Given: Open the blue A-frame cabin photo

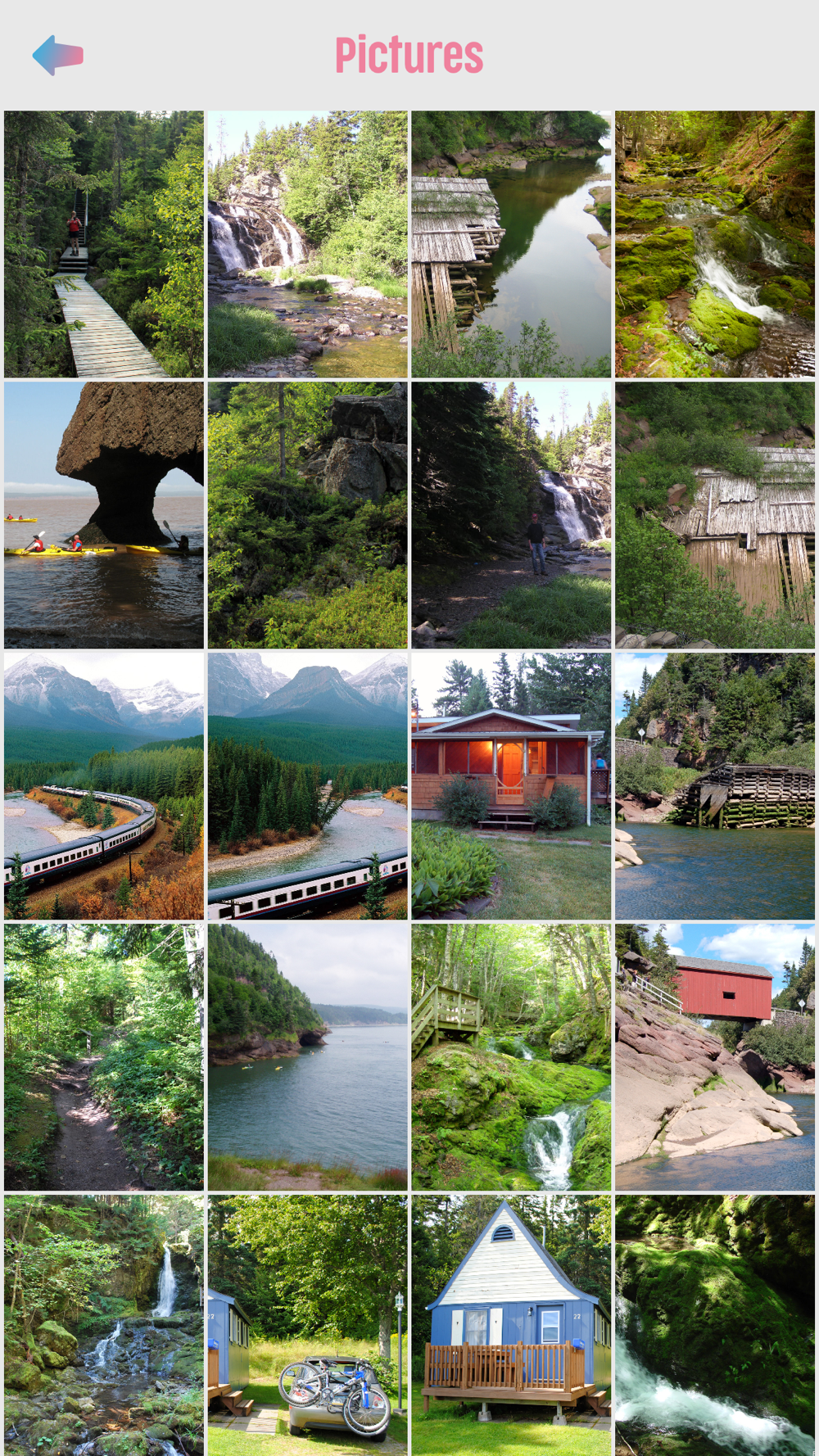Looking at the screenshot, I should click(512, 1325).
